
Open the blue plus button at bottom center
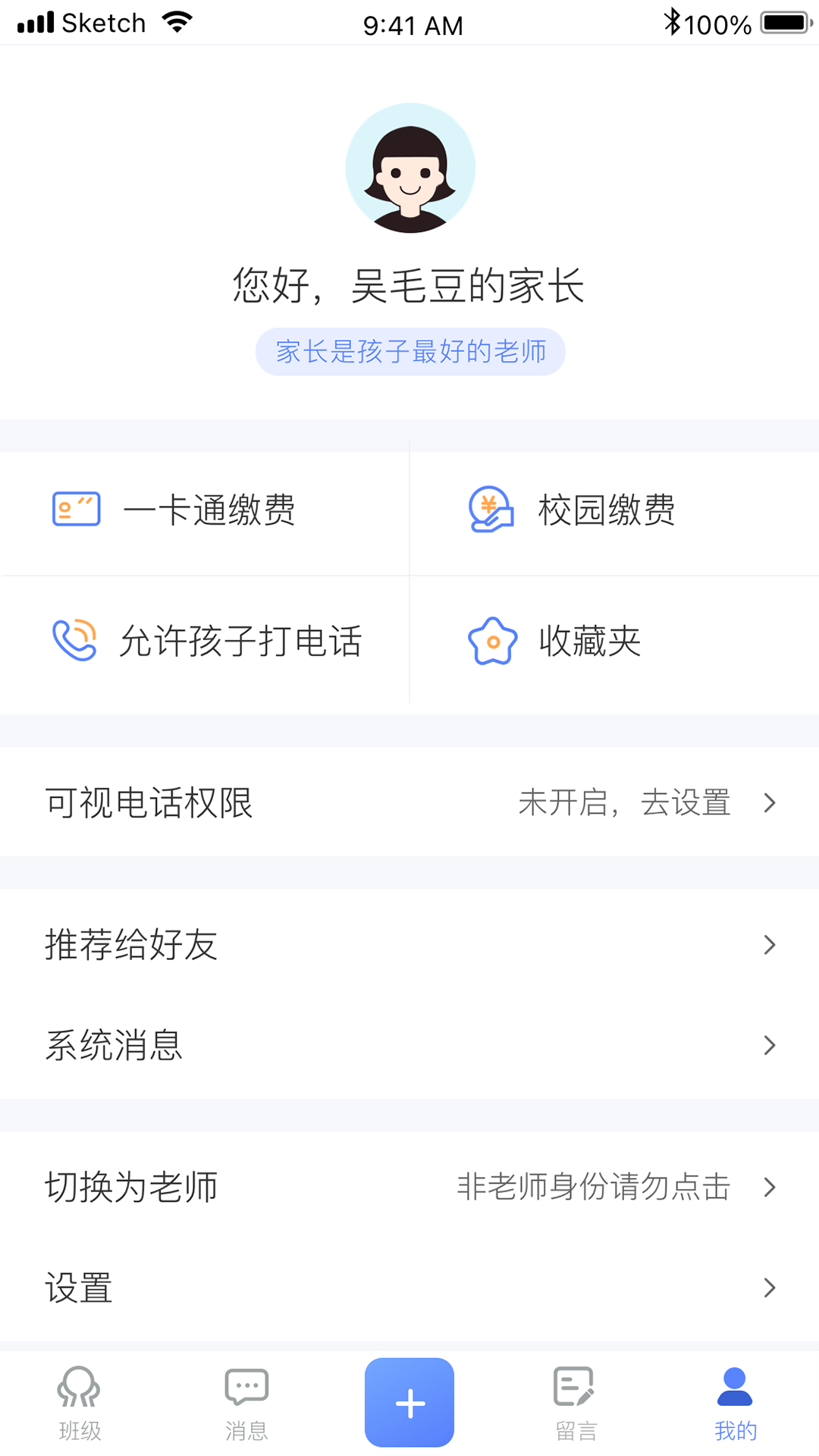click(x=409, y=1402)
